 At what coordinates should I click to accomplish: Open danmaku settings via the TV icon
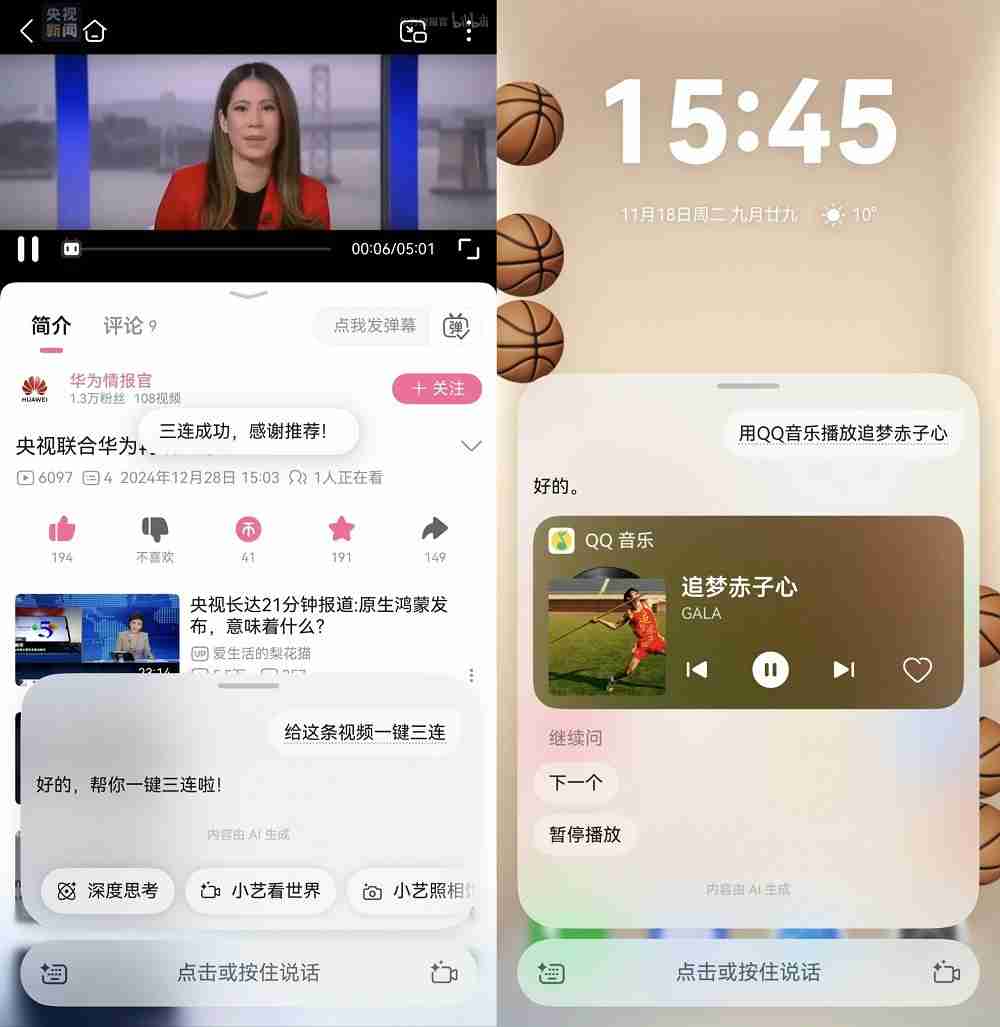pos(456,326)
